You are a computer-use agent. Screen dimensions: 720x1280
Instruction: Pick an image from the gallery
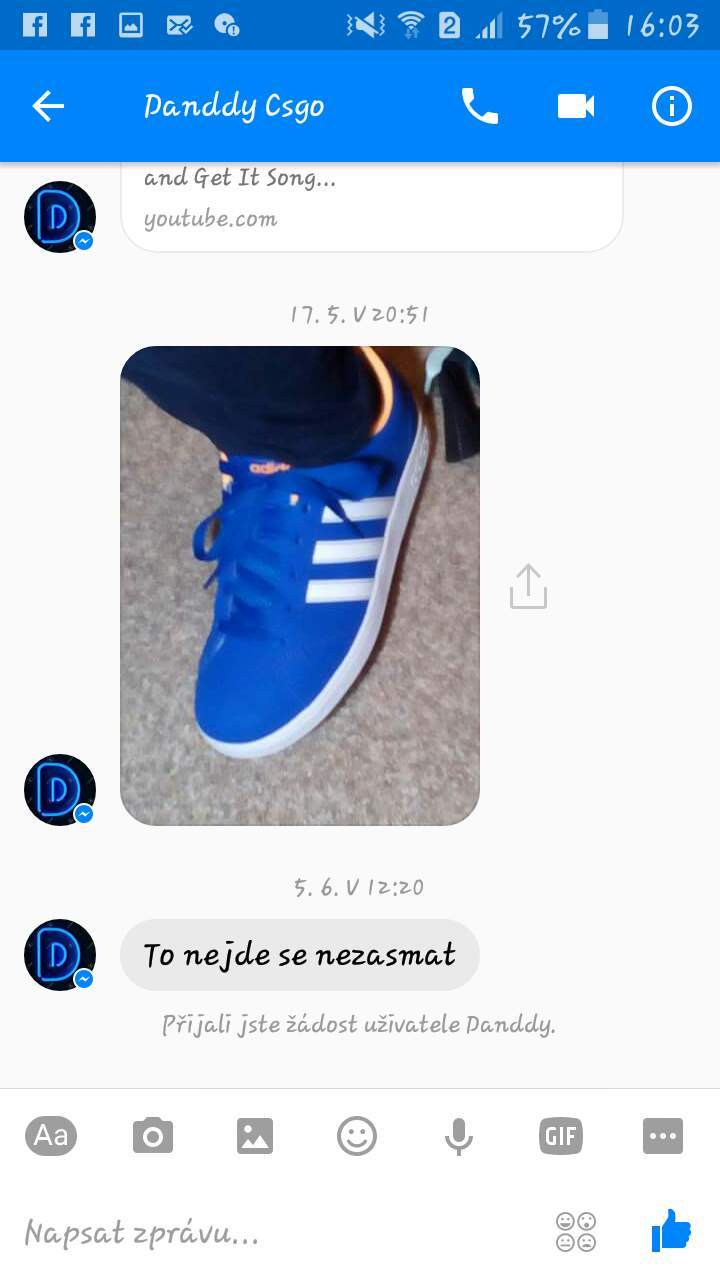[255, 1136]
